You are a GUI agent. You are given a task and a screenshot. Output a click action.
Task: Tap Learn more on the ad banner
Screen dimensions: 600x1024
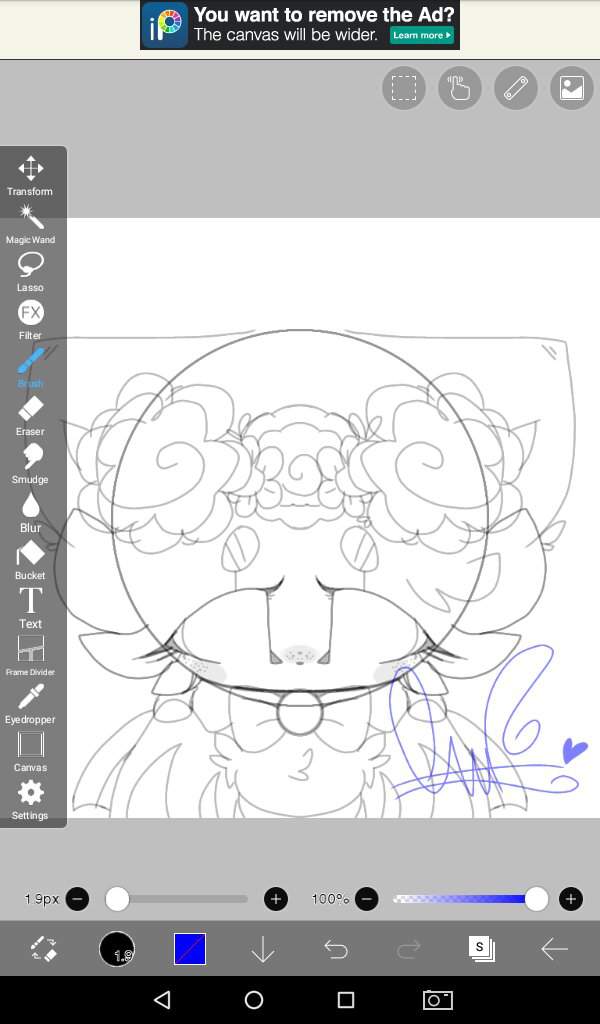421,35
